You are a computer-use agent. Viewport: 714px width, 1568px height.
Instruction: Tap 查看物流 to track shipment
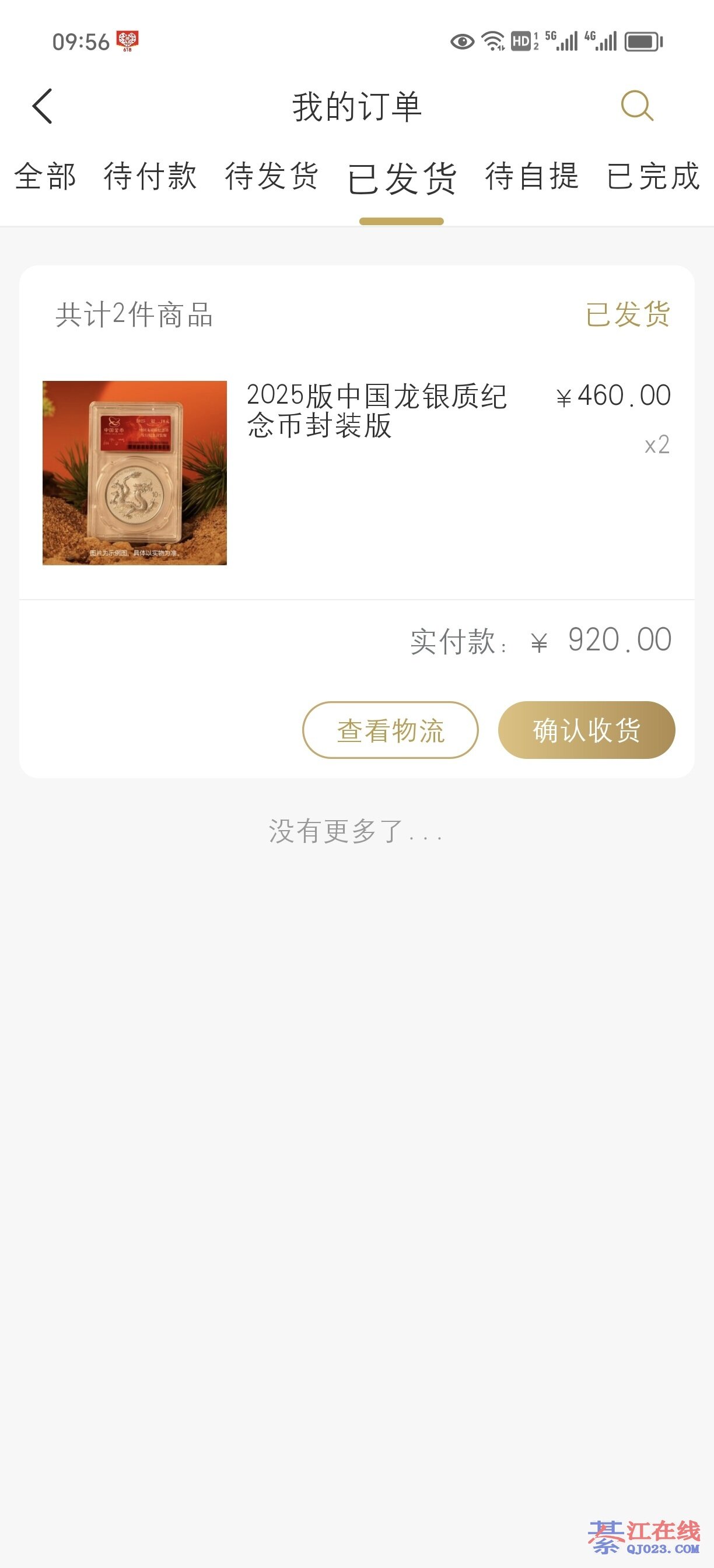click(x=390, y=730)
